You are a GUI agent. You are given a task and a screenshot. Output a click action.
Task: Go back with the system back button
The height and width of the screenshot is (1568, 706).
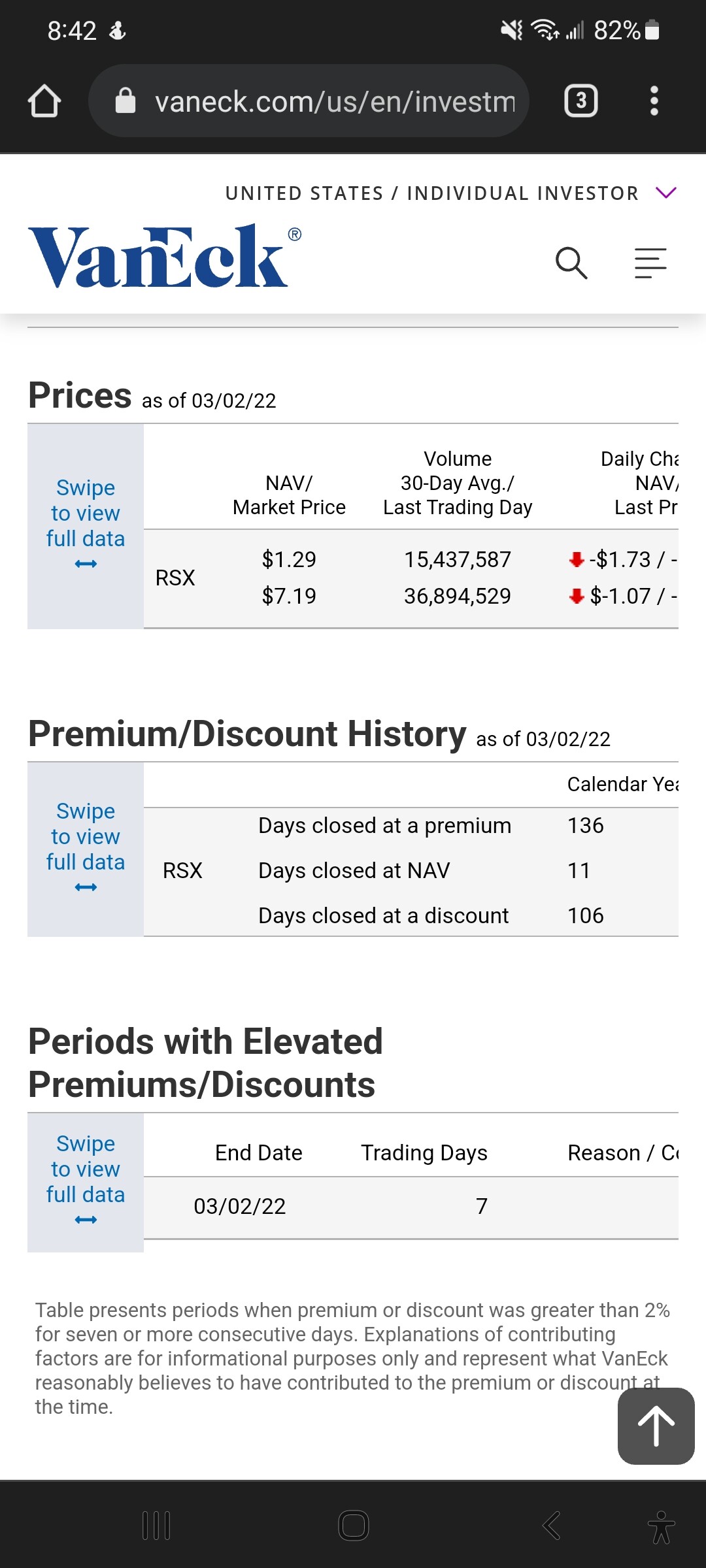(x=551, y=1526)
